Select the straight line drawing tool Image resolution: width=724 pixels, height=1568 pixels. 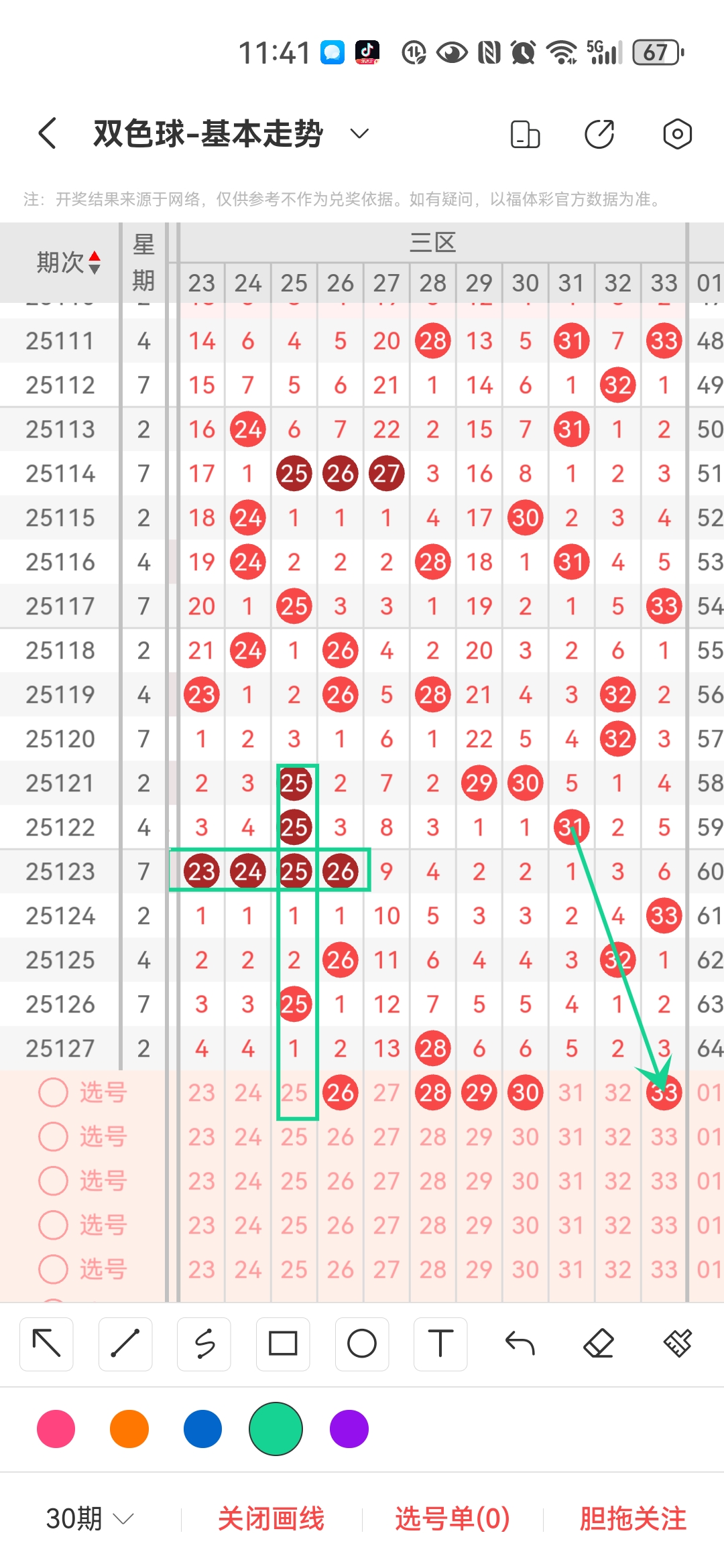[125, 1344]
